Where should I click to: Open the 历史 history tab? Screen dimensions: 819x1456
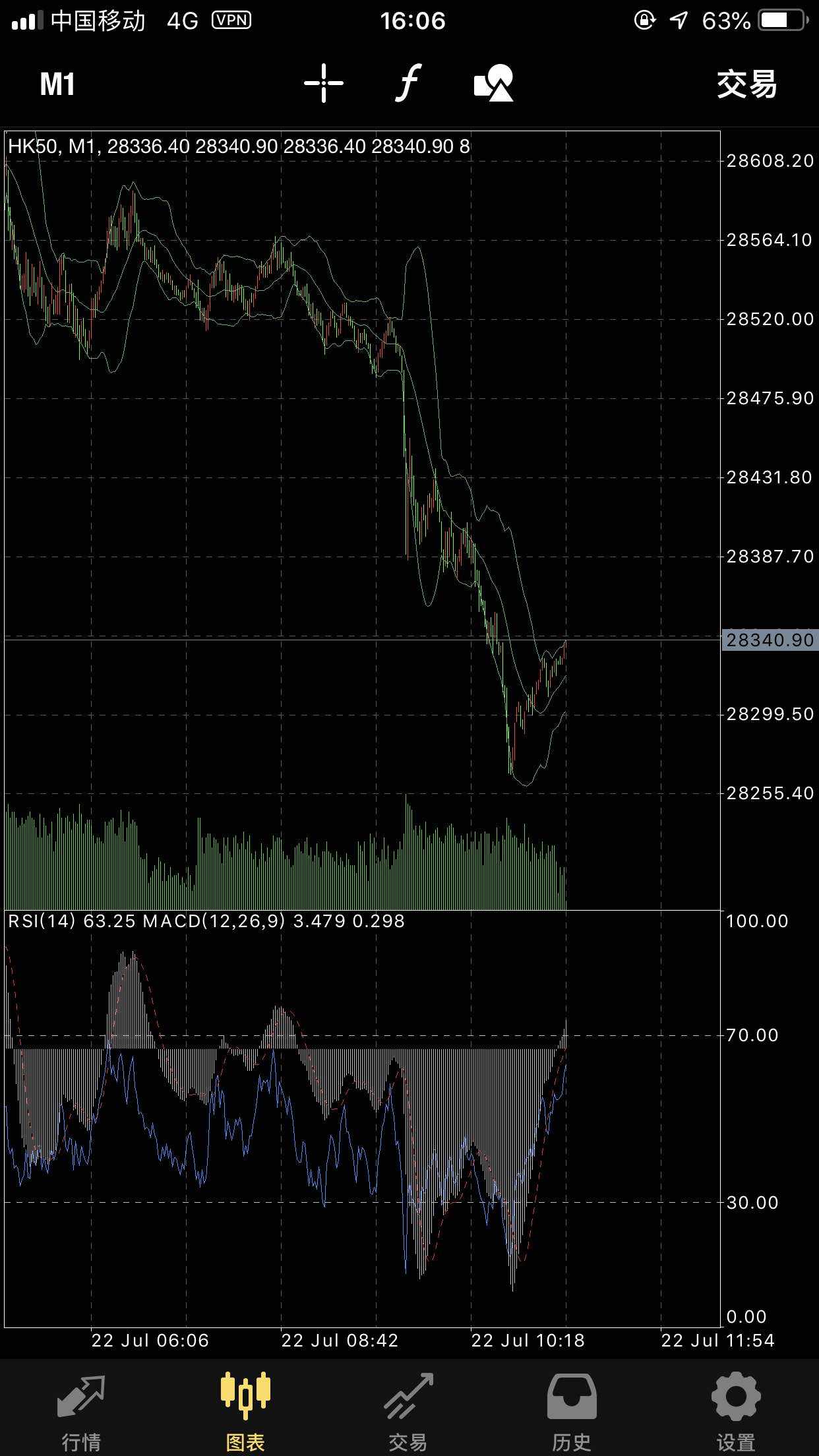(572, 1407)
